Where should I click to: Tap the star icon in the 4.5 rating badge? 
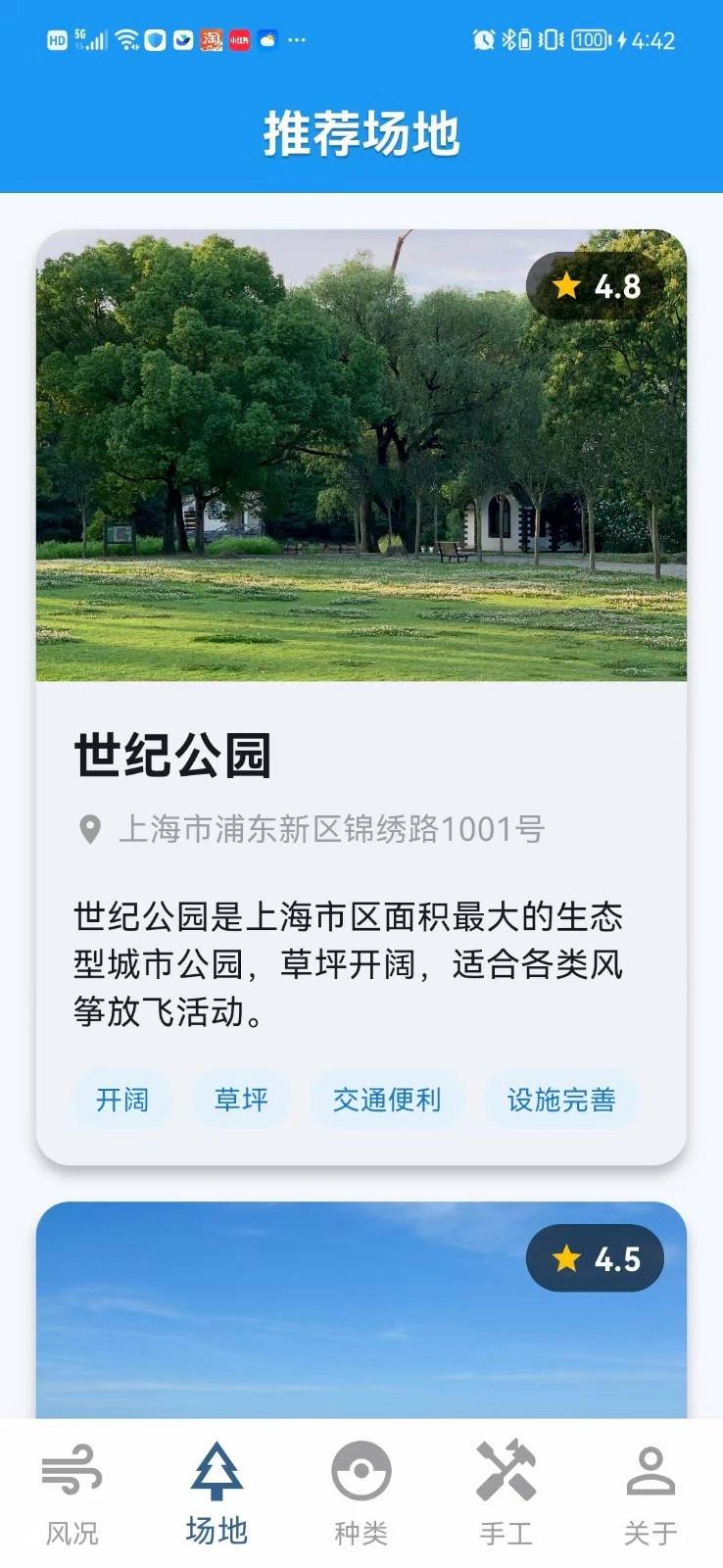[x=566, y=1259]
